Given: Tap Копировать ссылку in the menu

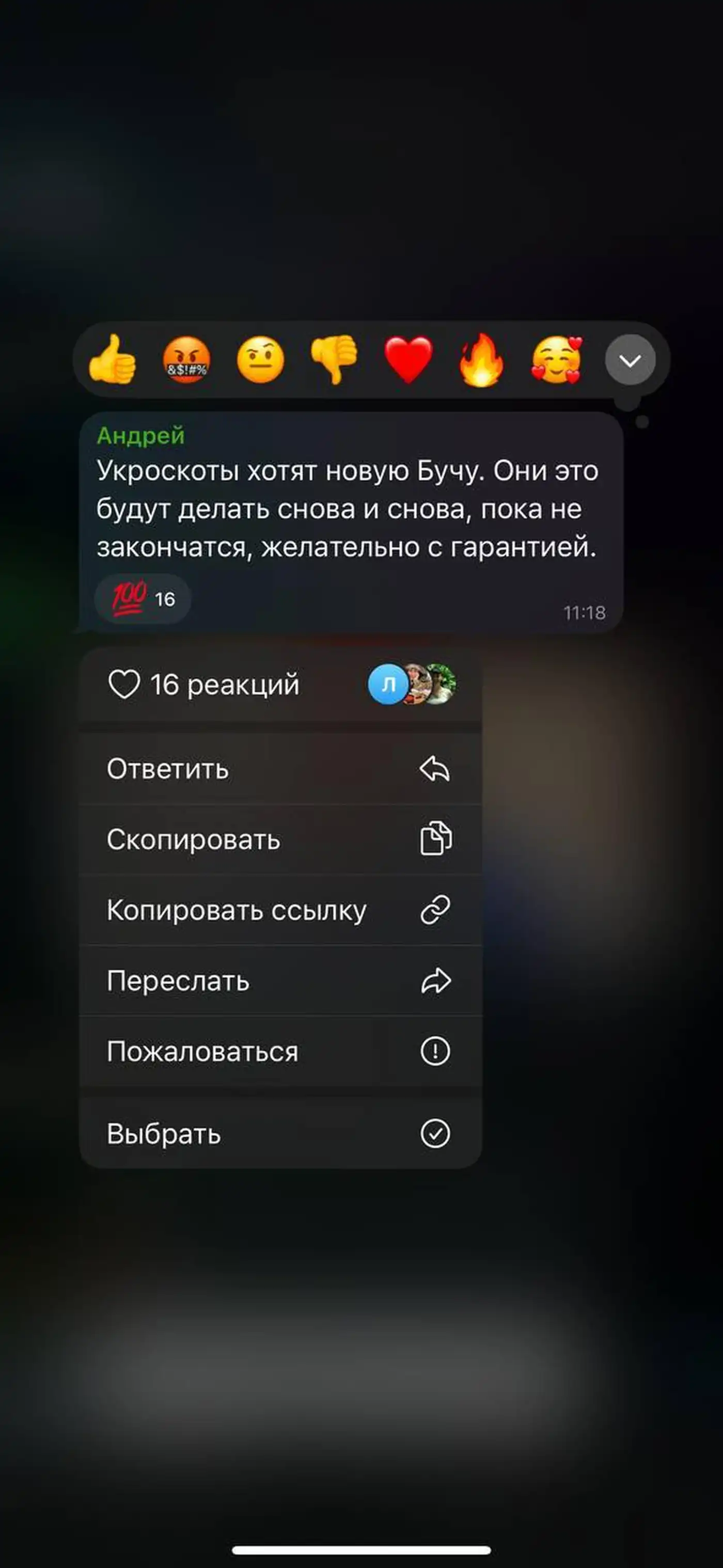Looking at the screenshot, I should (x=280, y=910).
